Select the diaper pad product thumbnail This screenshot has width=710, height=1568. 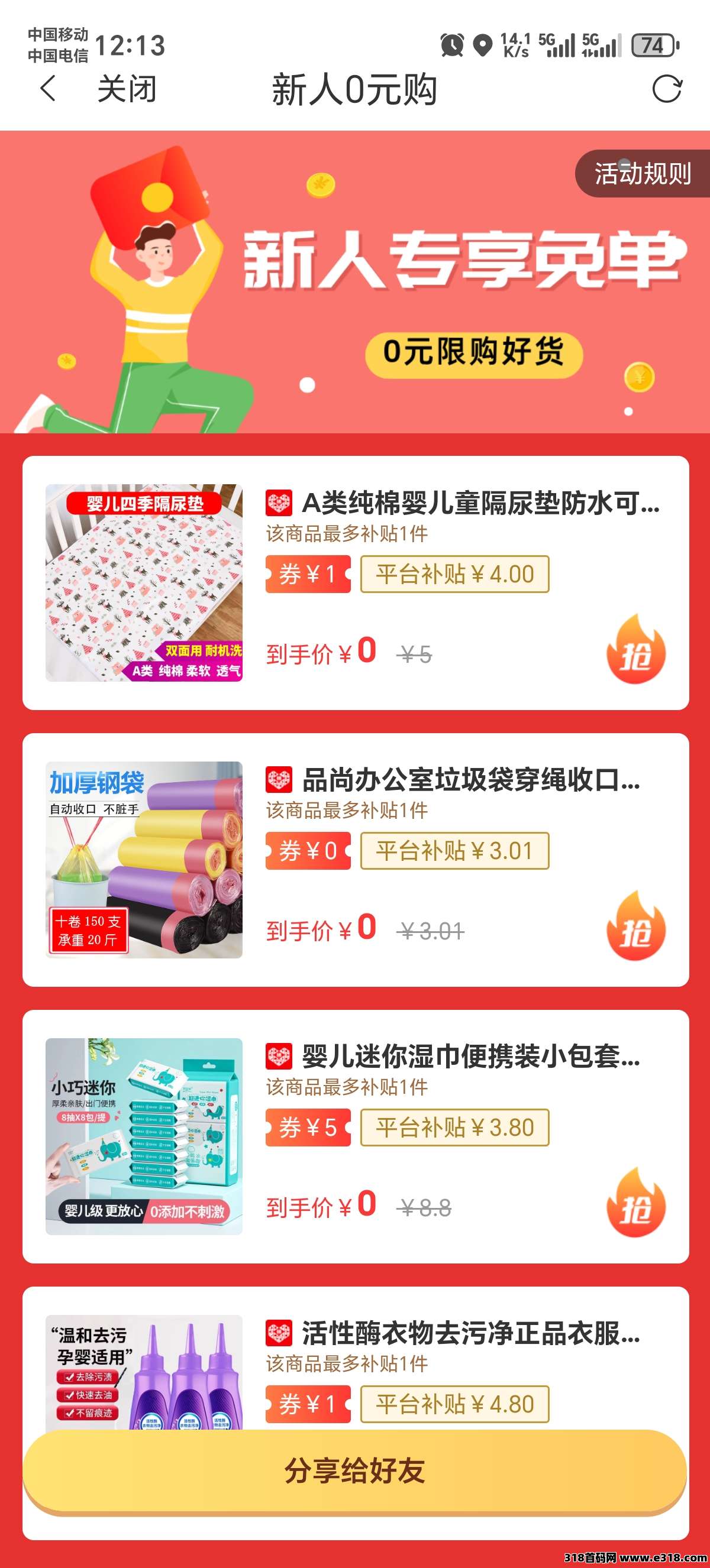point(143,581)
